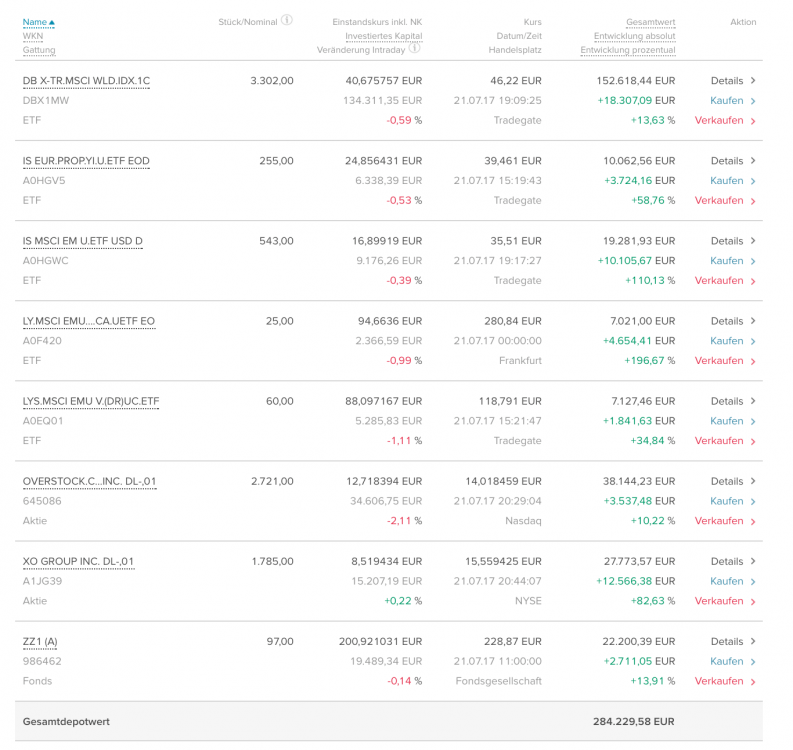Image resolution: width=793 pixels, height=750 pixels.
Task: View Details for XO GROUP INC. DL-,01
Action: (732, 561)
